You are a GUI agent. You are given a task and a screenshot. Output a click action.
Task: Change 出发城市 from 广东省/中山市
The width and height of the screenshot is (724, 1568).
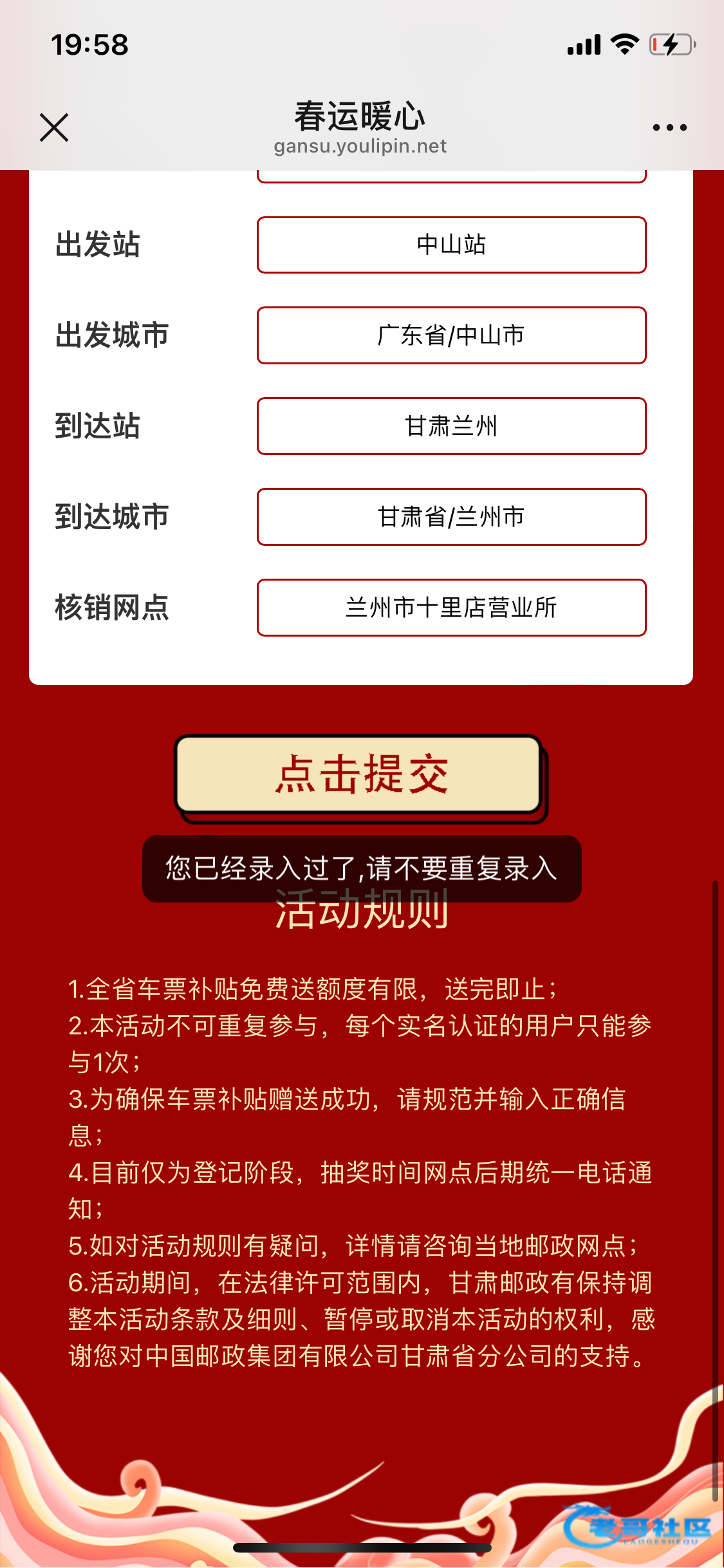451,335
